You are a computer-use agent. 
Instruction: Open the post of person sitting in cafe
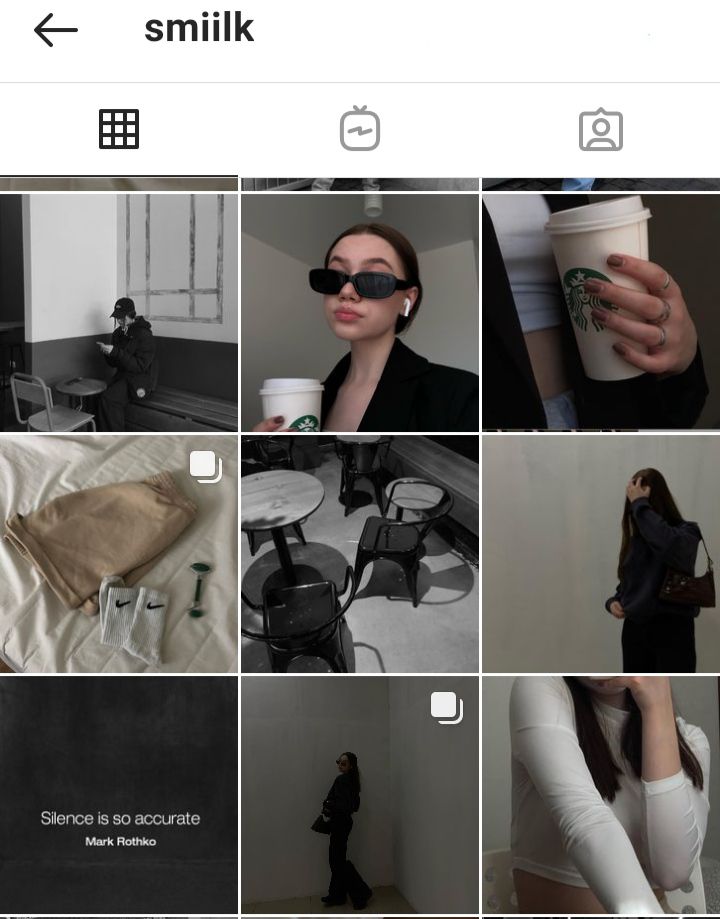pyautogui.click(x=119, y=312)
